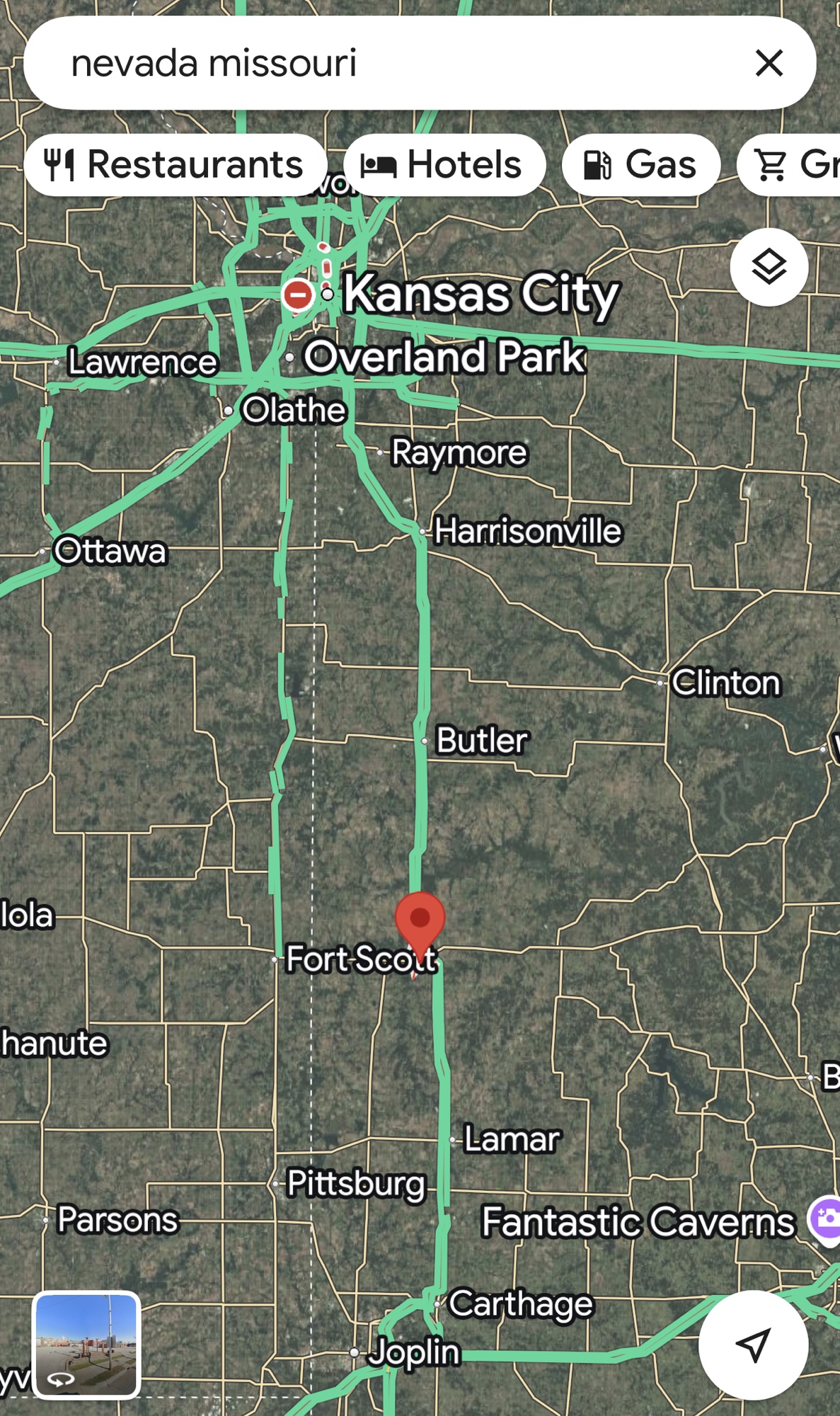The width and height of the screenshot is (840, 1416).
Task: Select the Restaurants chip
Action: pos(175,165)
